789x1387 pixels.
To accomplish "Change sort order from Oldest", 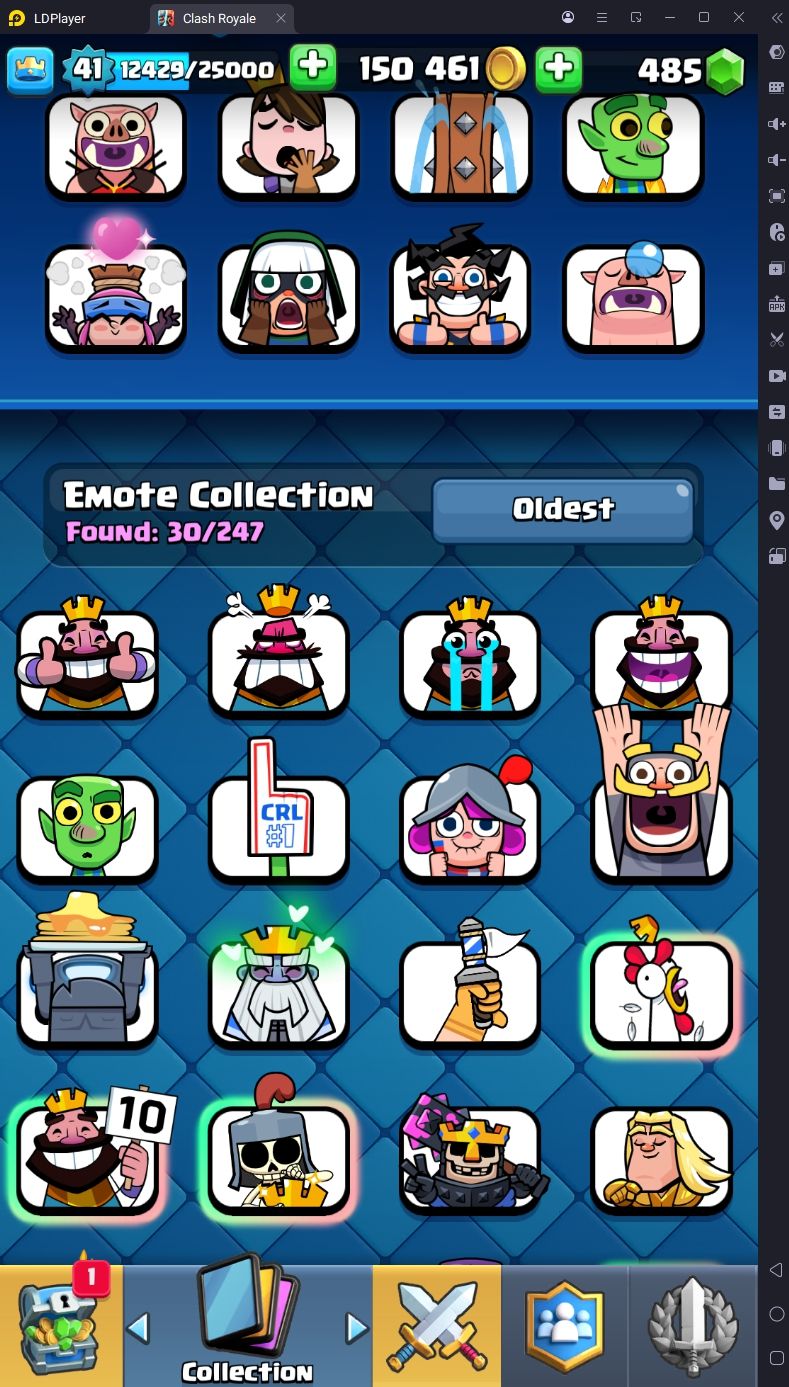I will click(x=563, y=509).
